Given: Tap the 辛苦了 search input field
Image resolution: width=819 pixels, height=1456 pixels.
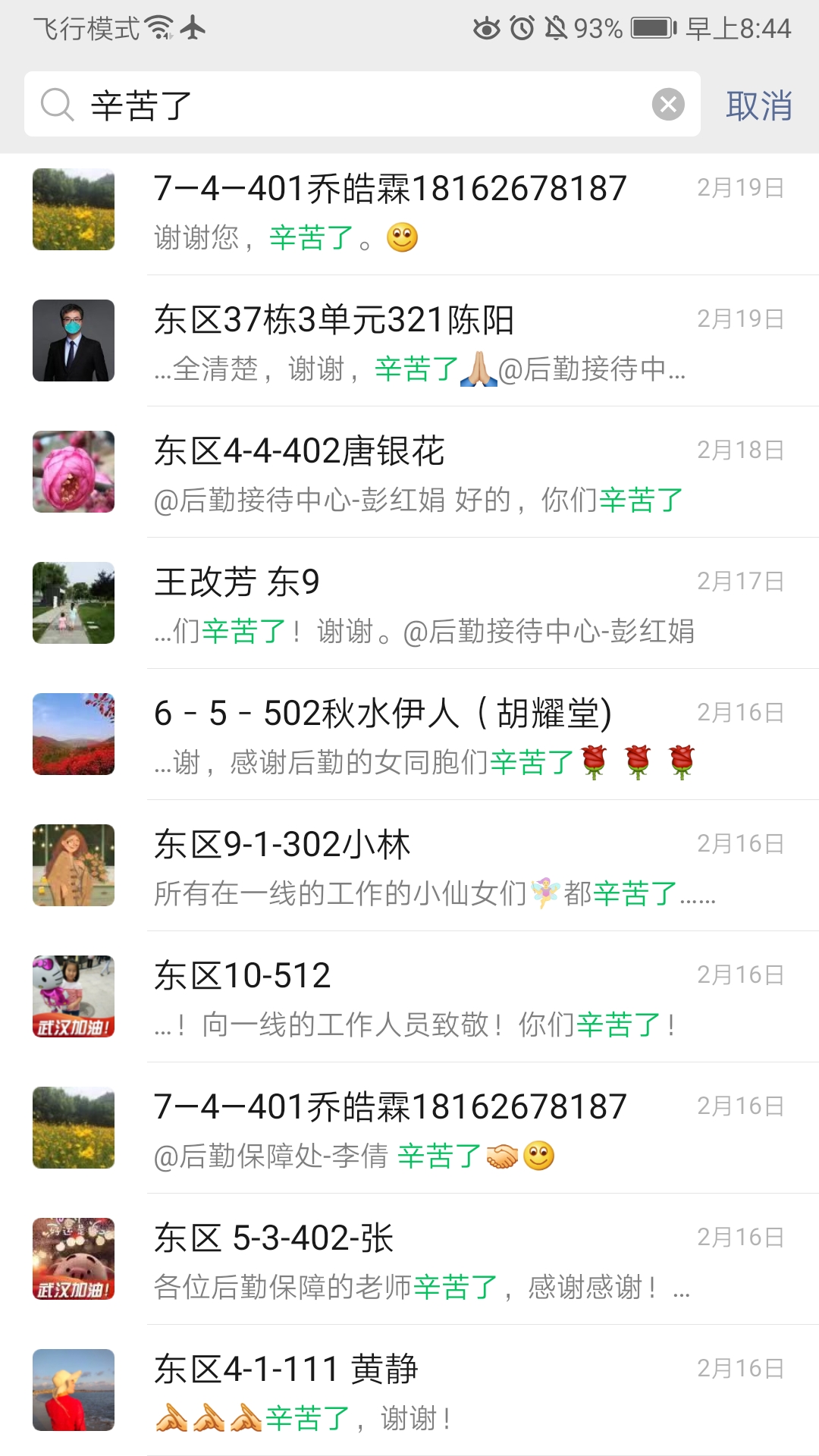Looking at the screenshot, I should 364,105.
